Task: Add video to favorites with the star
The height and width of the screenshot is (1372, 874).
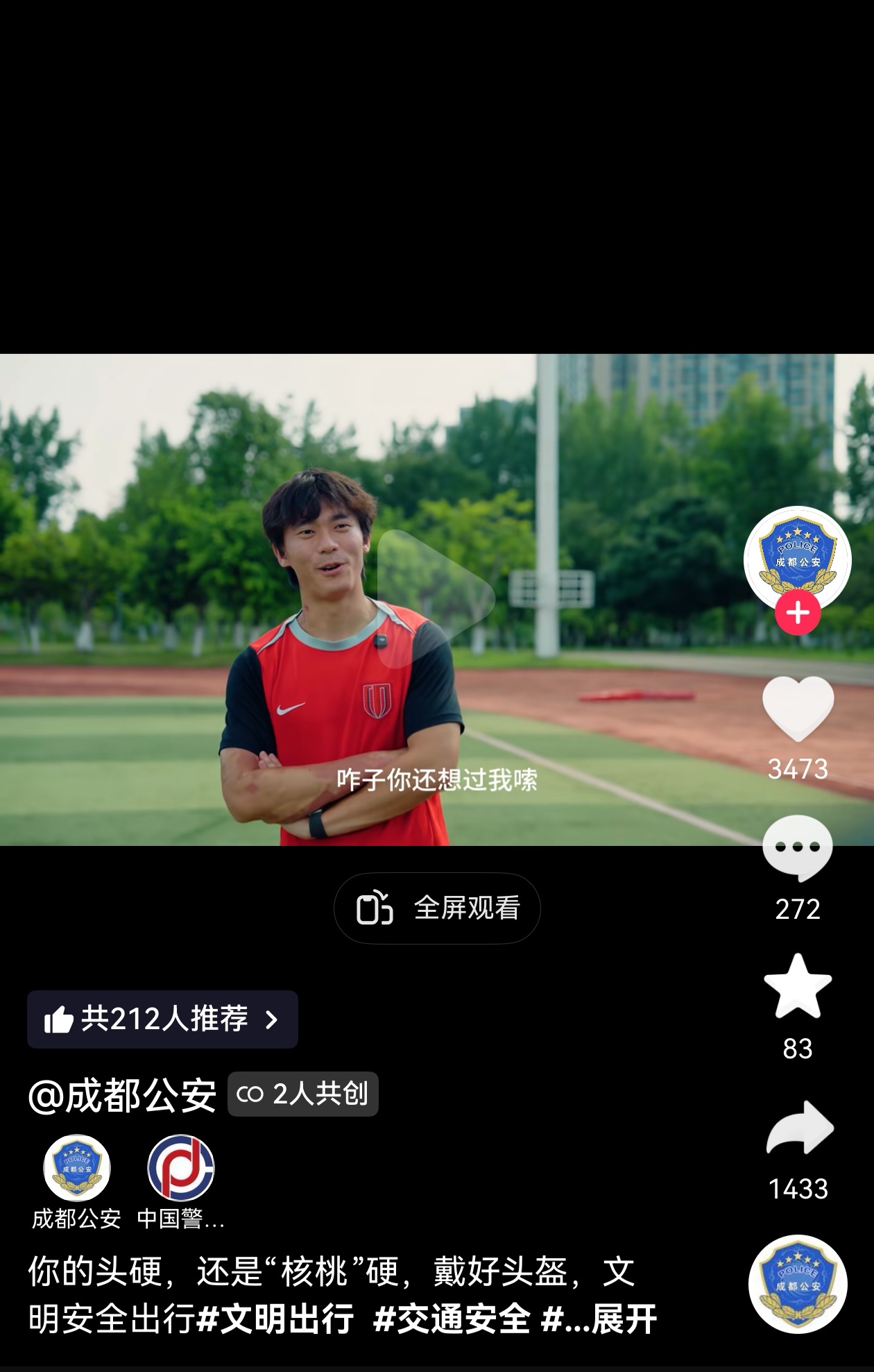Action: (798, 986)
